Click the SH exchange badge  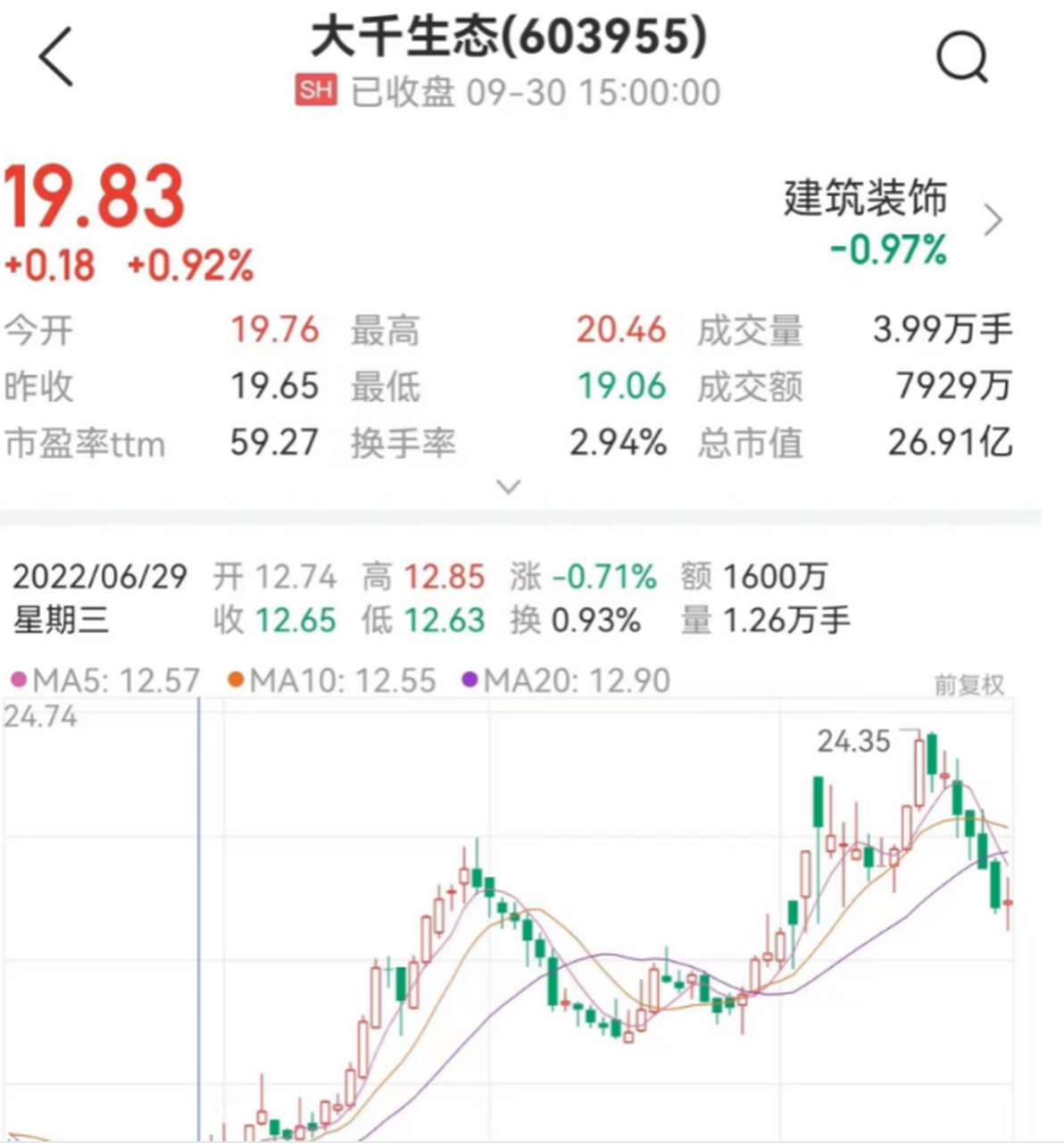[314, 89]
